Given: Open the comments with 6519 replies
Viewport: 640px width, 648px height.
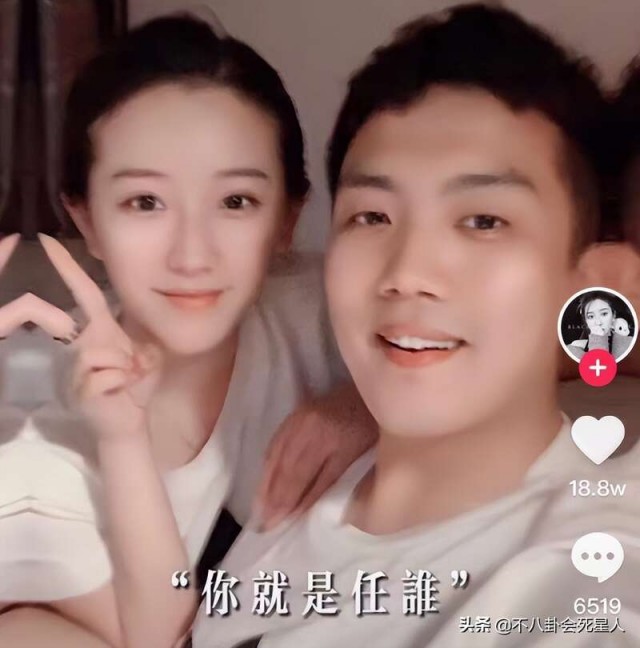Looking at the screenshot, I should pyautogui.click(x=597, y=558).
